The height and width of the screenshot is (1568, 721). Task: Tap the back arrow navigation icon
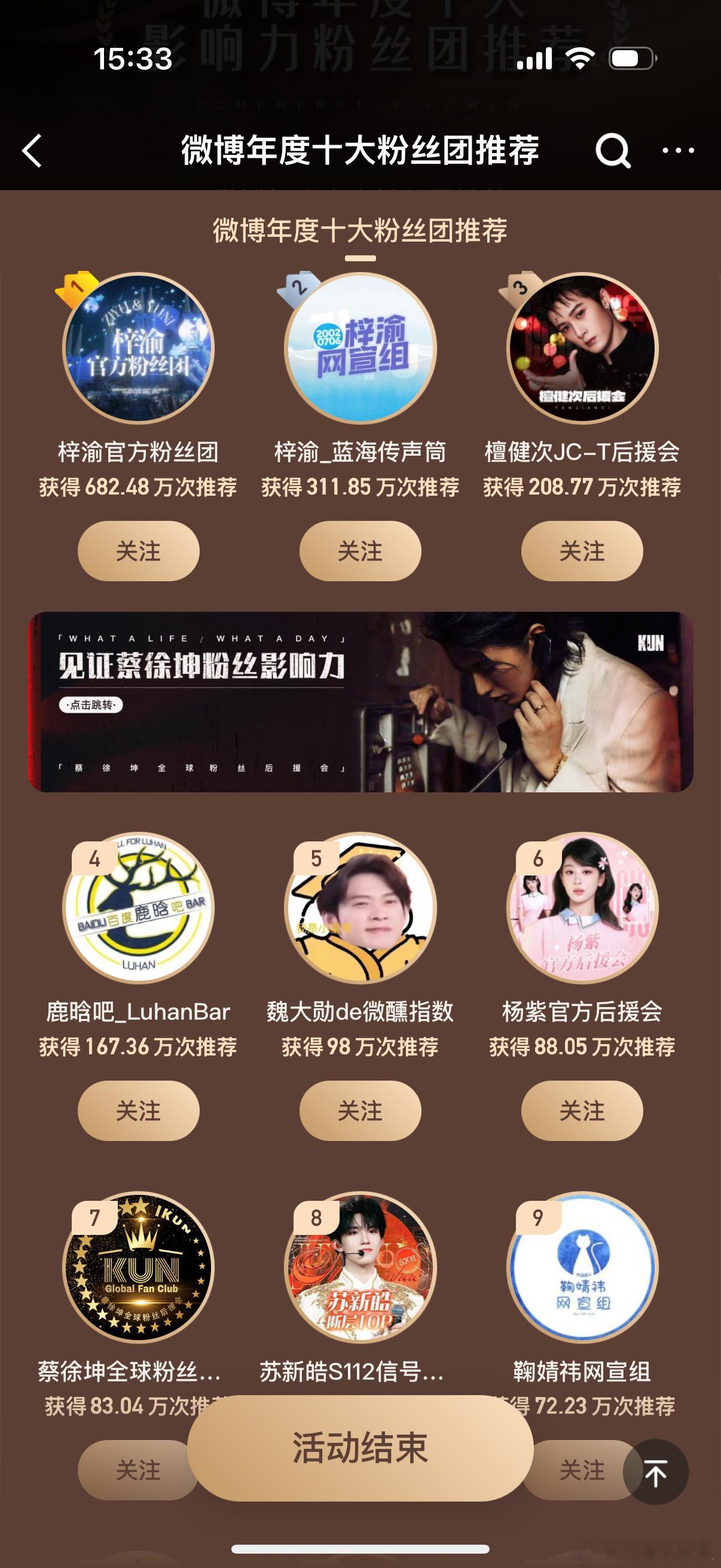coord(32,152)
